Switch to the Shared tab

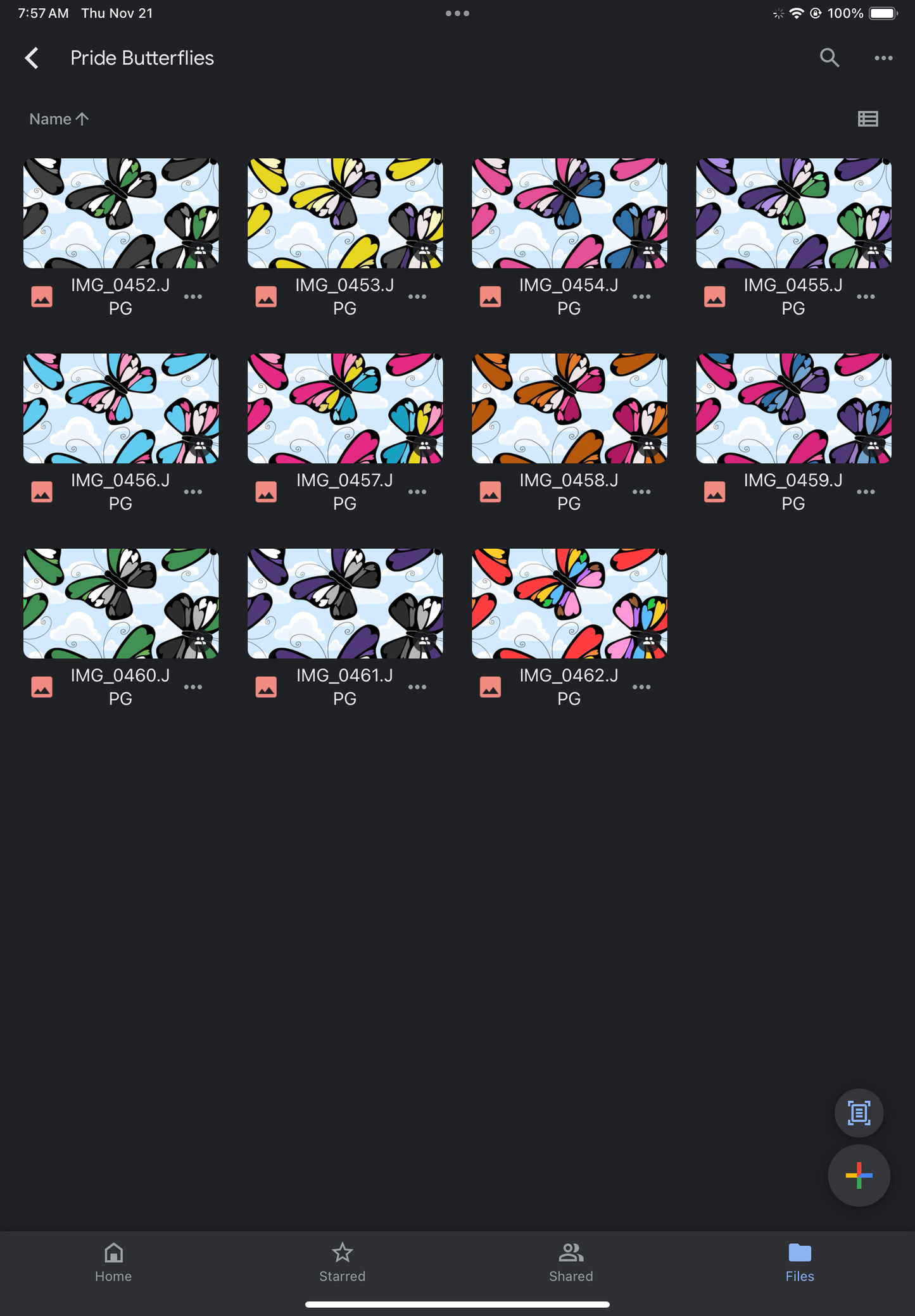[571, 1262]
